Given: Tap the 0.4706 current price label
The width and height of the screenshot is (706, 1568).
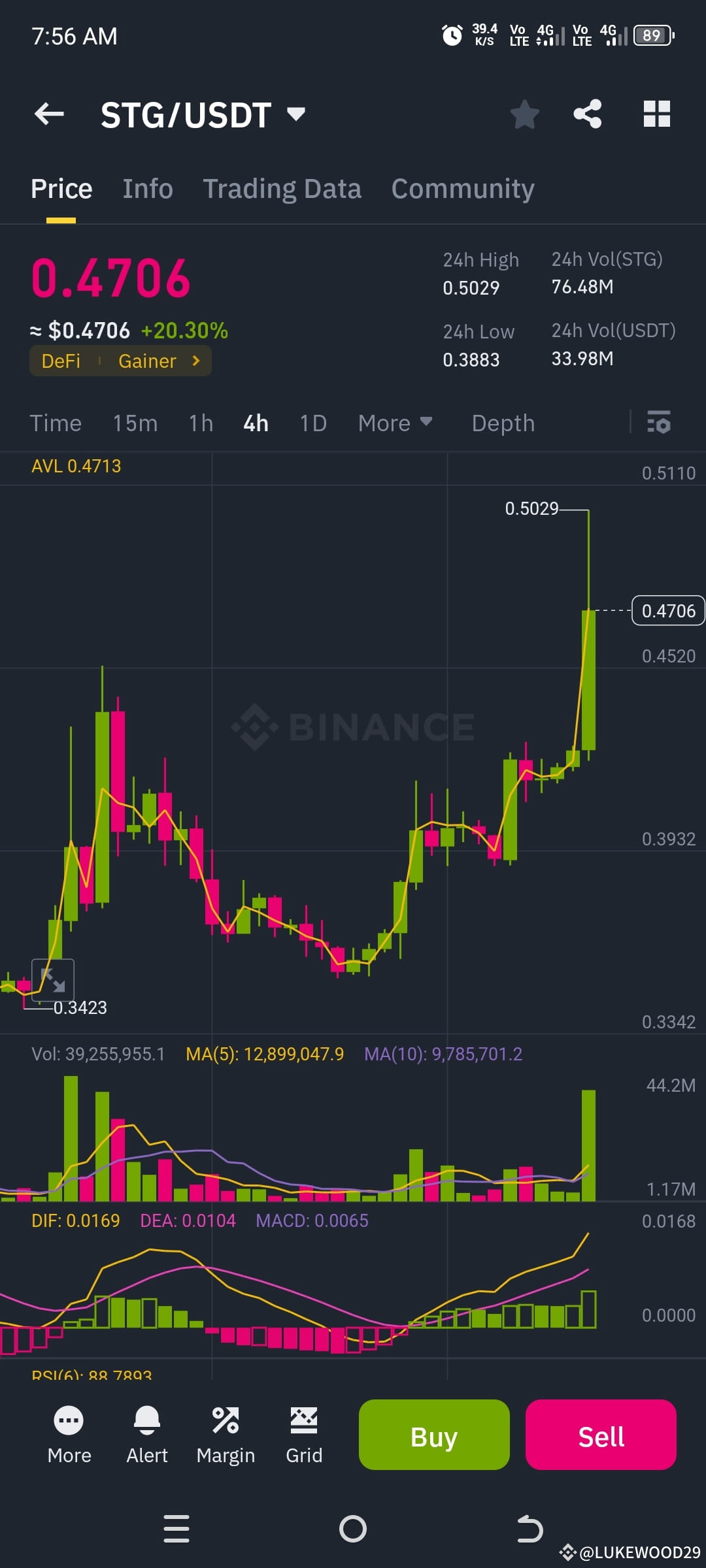Looking at the screenshot, I should point(667,610).
